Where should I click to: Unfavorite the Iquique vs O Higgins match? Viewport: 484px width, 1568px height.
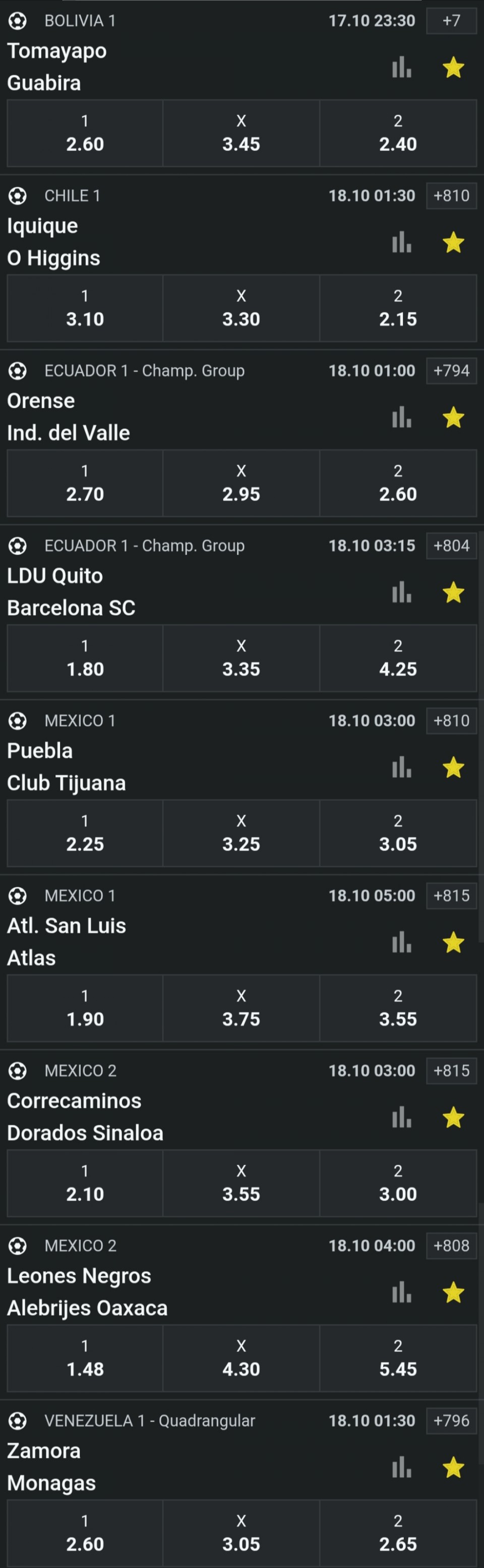click(453, 243)
